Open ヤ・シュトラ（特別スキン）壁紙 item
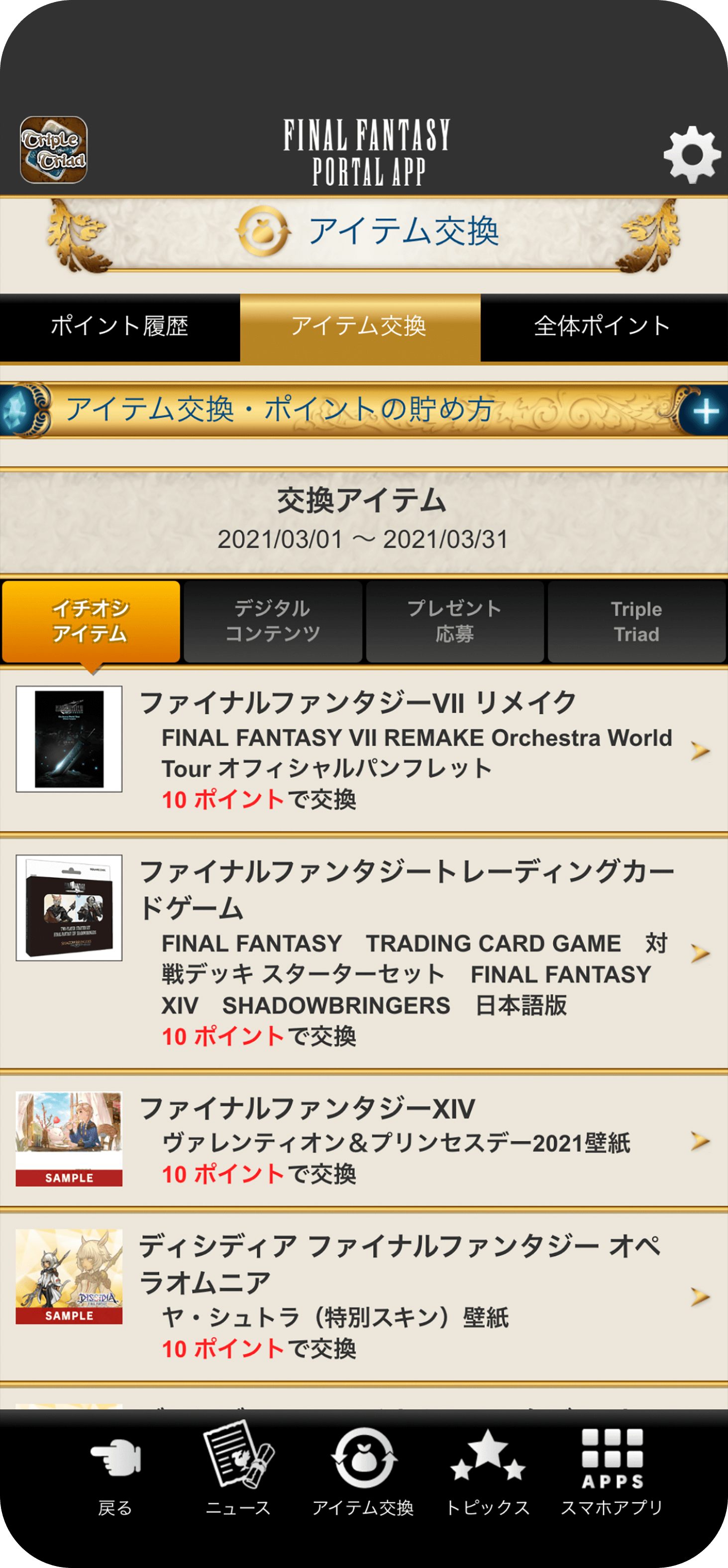The height and width of the screenshot is (1568, 728). pyautogui.click(x=364, y=1297)
